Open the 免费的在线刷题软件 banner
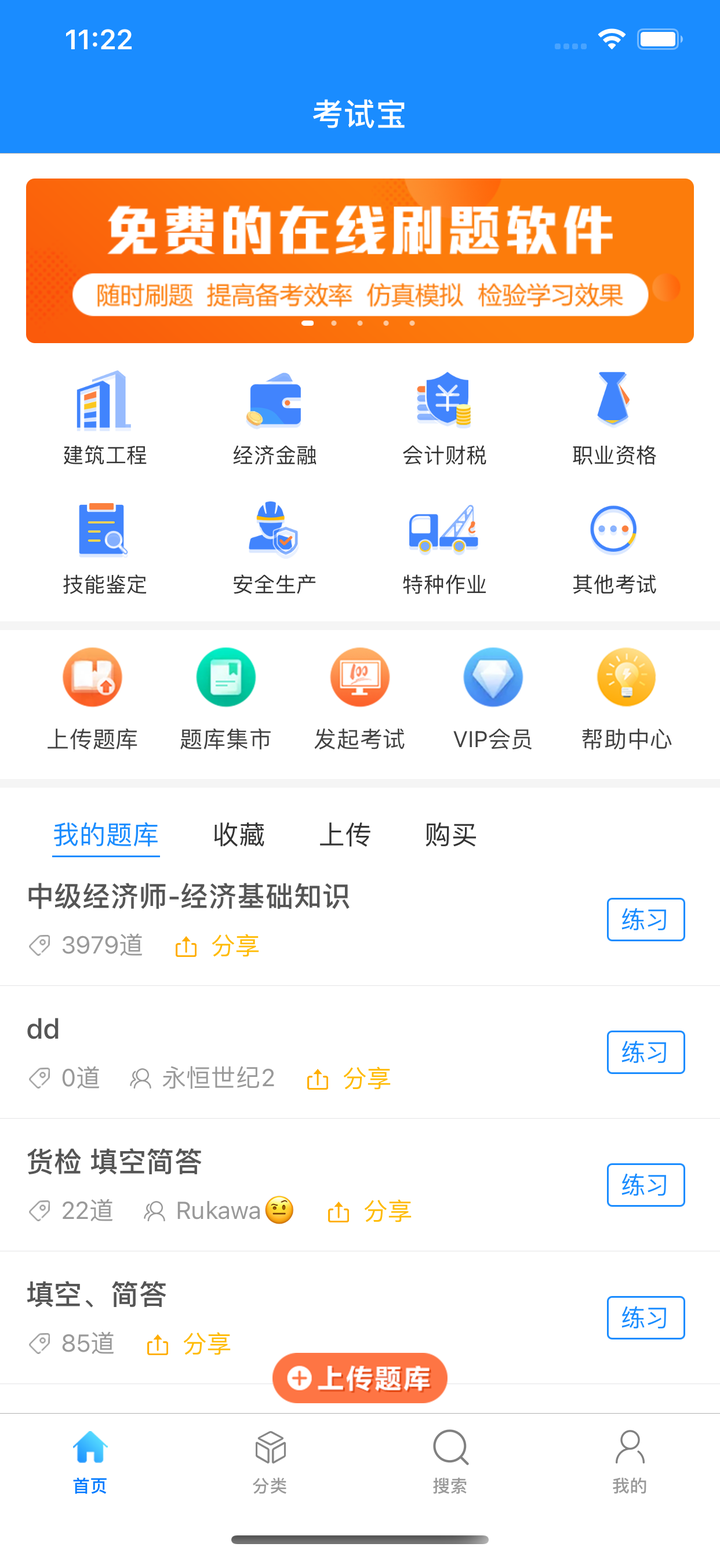720x1558 pixels. pyautogui.click(x=360, y=261)
